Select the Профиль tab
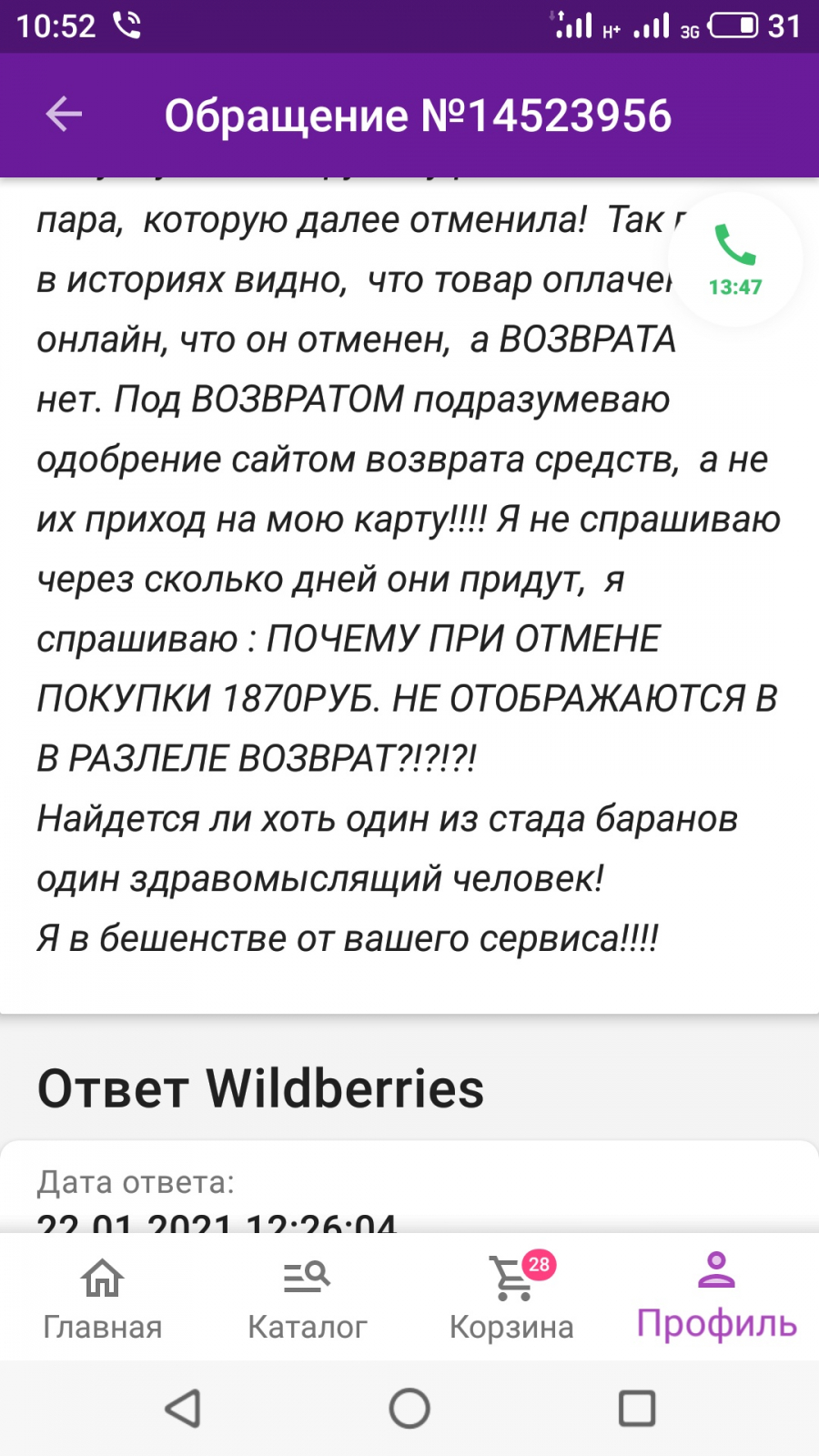Viewport: 819px width, 1456px height. coord(717,1298)
